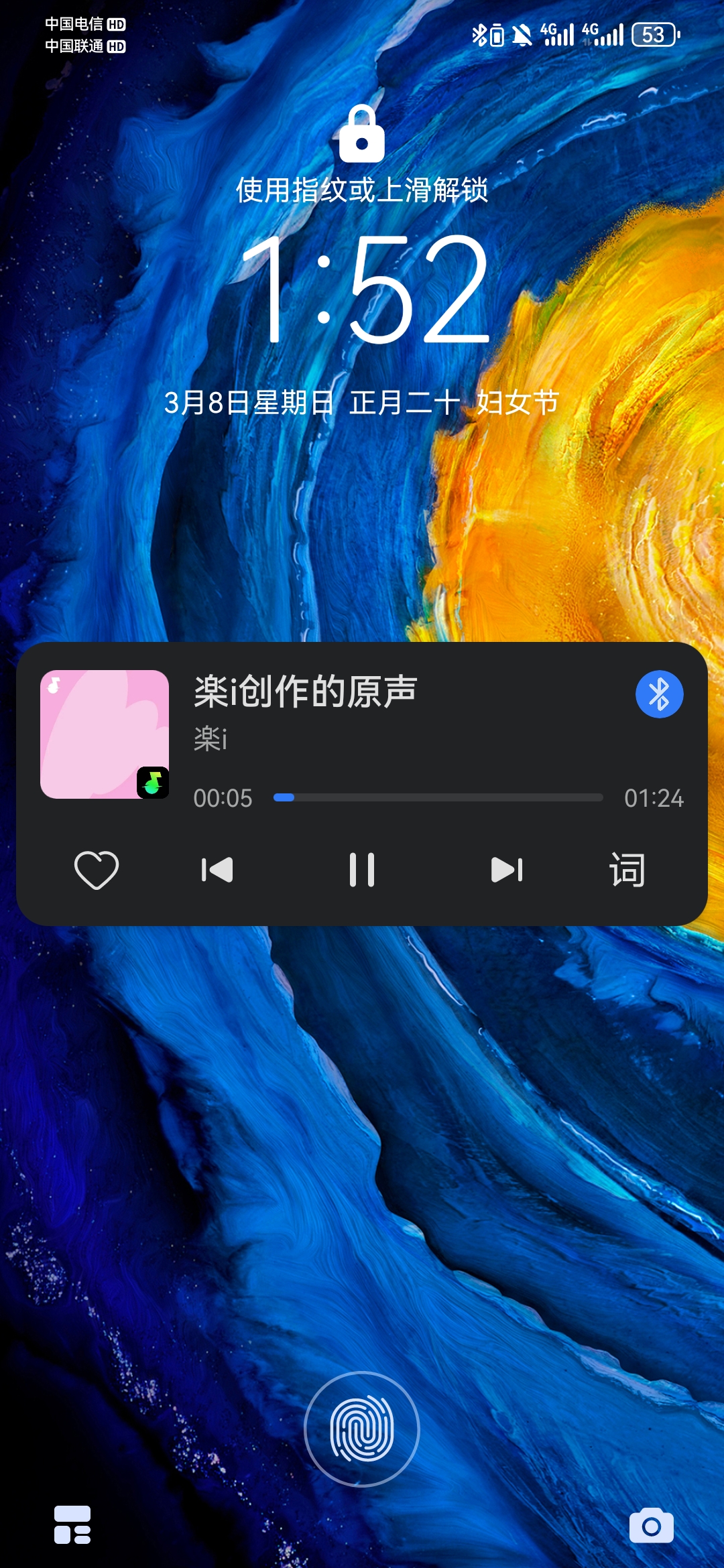The image size is (724, 1568).
Task: Tap the playback progress bar
Action: [438, 797]
